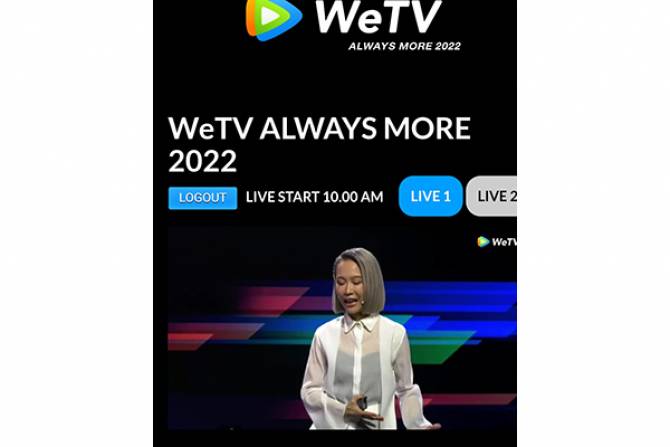
Task: Switch to the LIVE 2 stream
Action: [493, 196]
